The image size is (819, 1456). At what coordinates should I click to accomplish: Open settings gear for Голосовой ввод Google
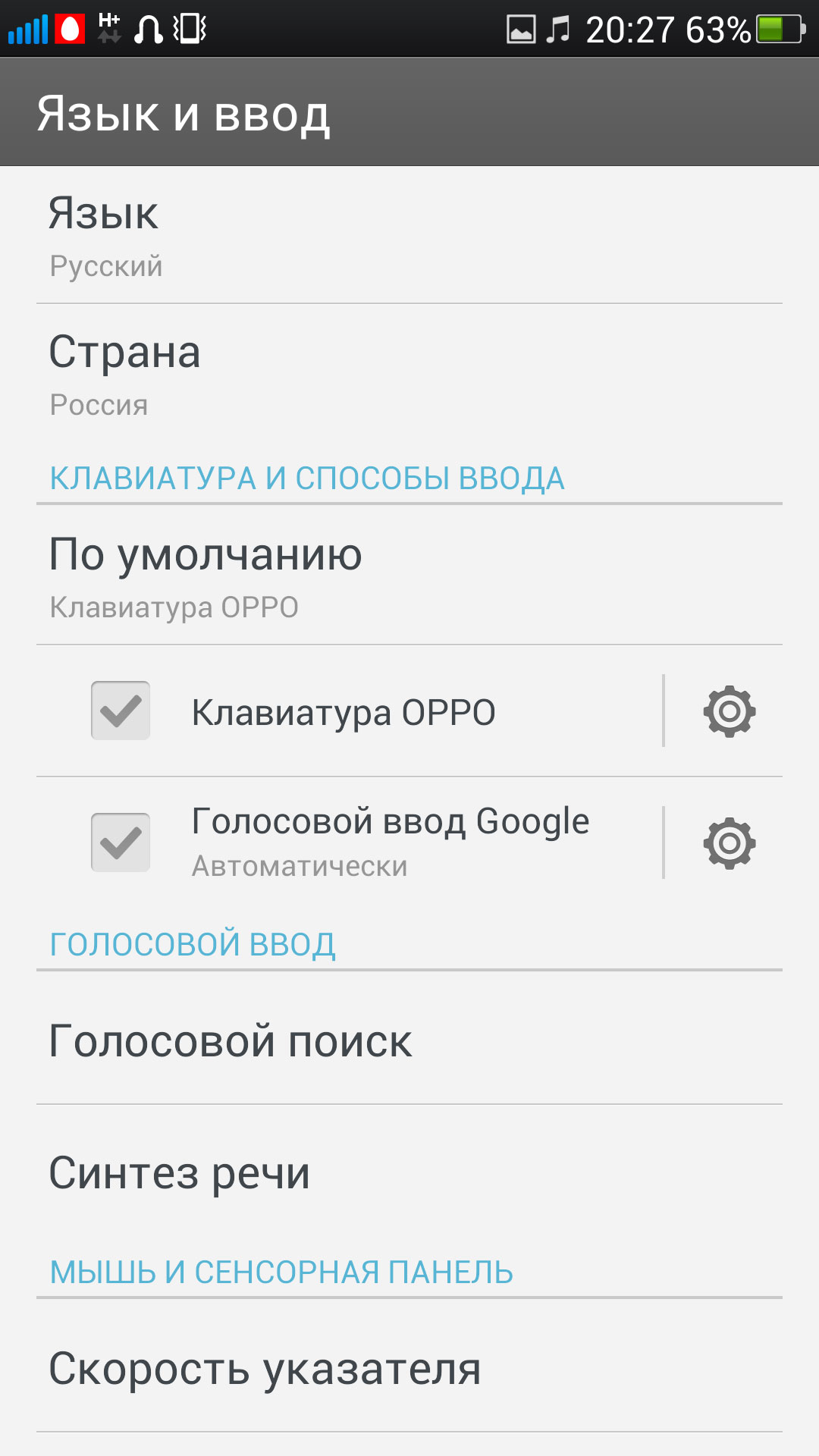click(x=729, y=843)
